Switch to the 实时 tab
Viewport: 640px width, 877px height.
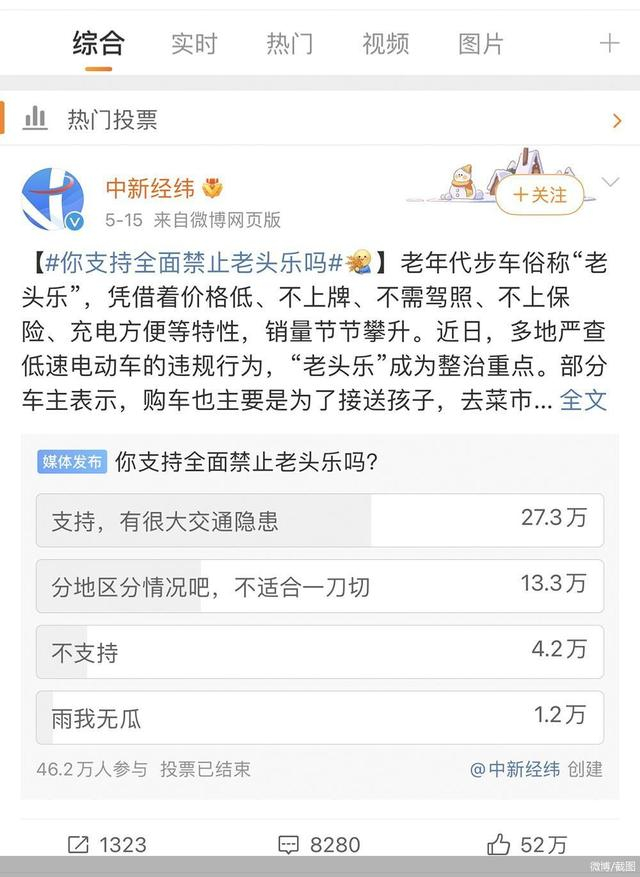(194, 43)
